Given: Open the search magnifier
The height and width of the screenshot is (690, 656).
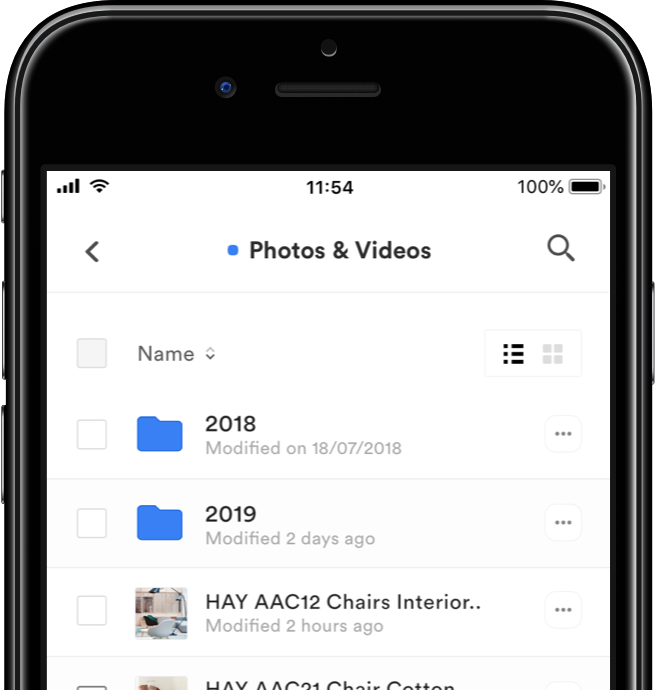Looking at the screenshot, I should (561, 249).
